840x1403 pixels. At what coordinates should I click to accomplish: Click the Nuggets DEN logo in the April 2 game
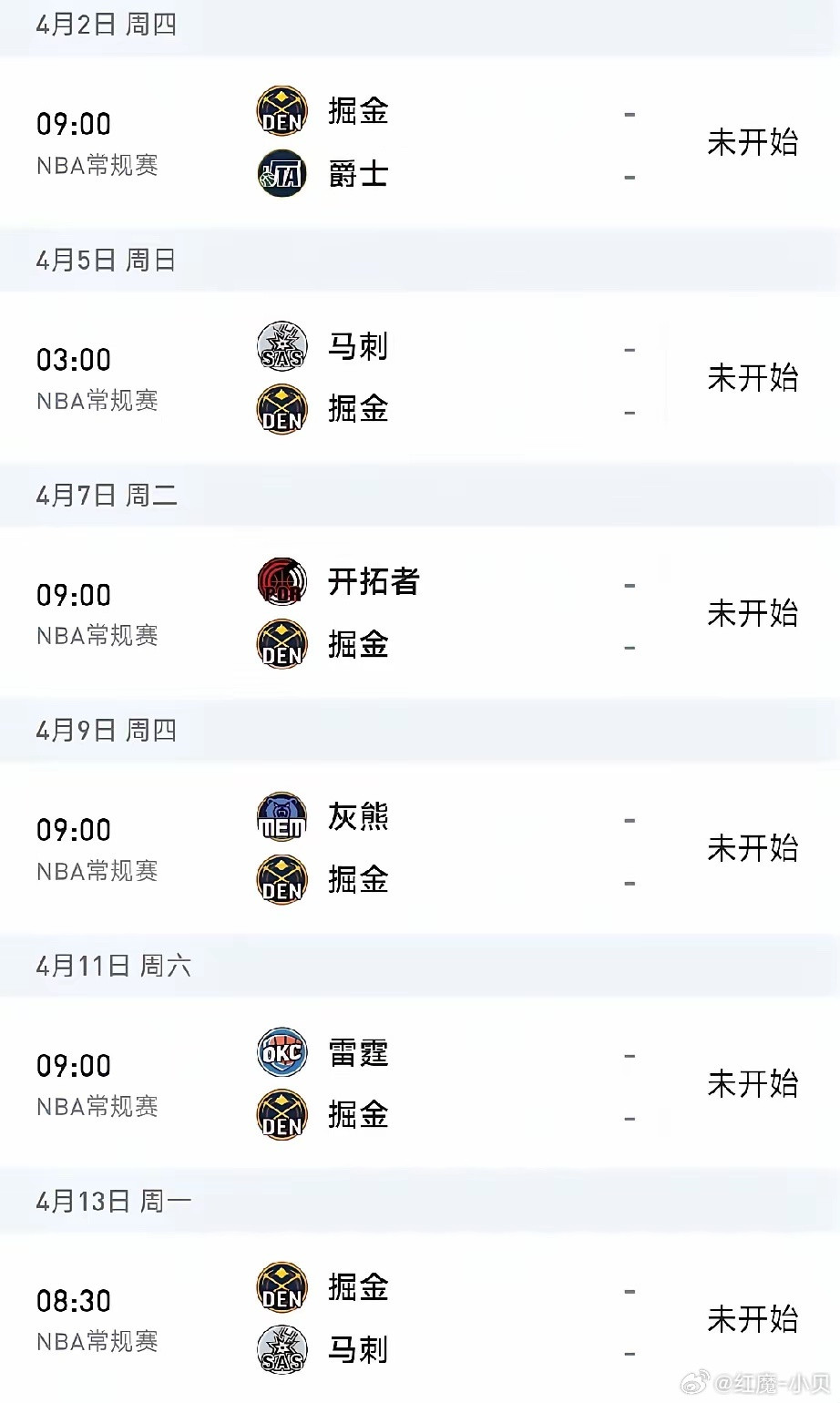click(282, 110)
